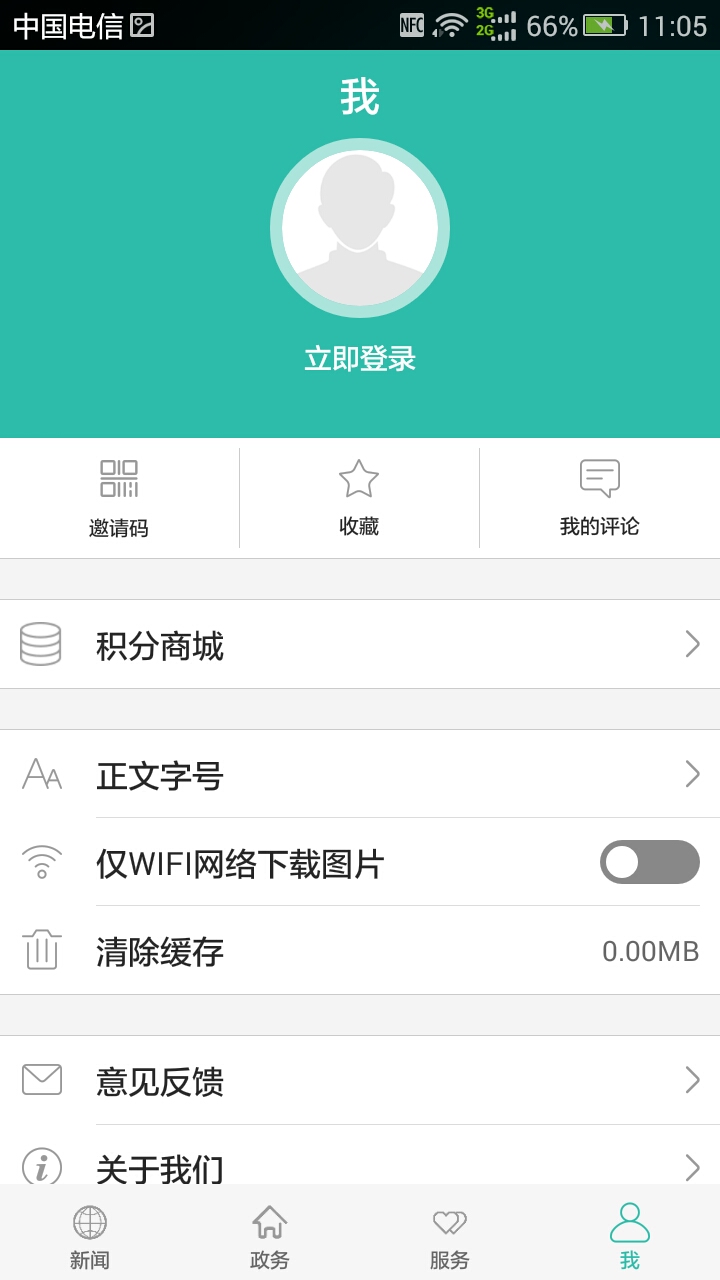This screenshot has height=1280, width=720.
Task: Open 我的评论 via the comment bubble icon
Action: (600, 477)
